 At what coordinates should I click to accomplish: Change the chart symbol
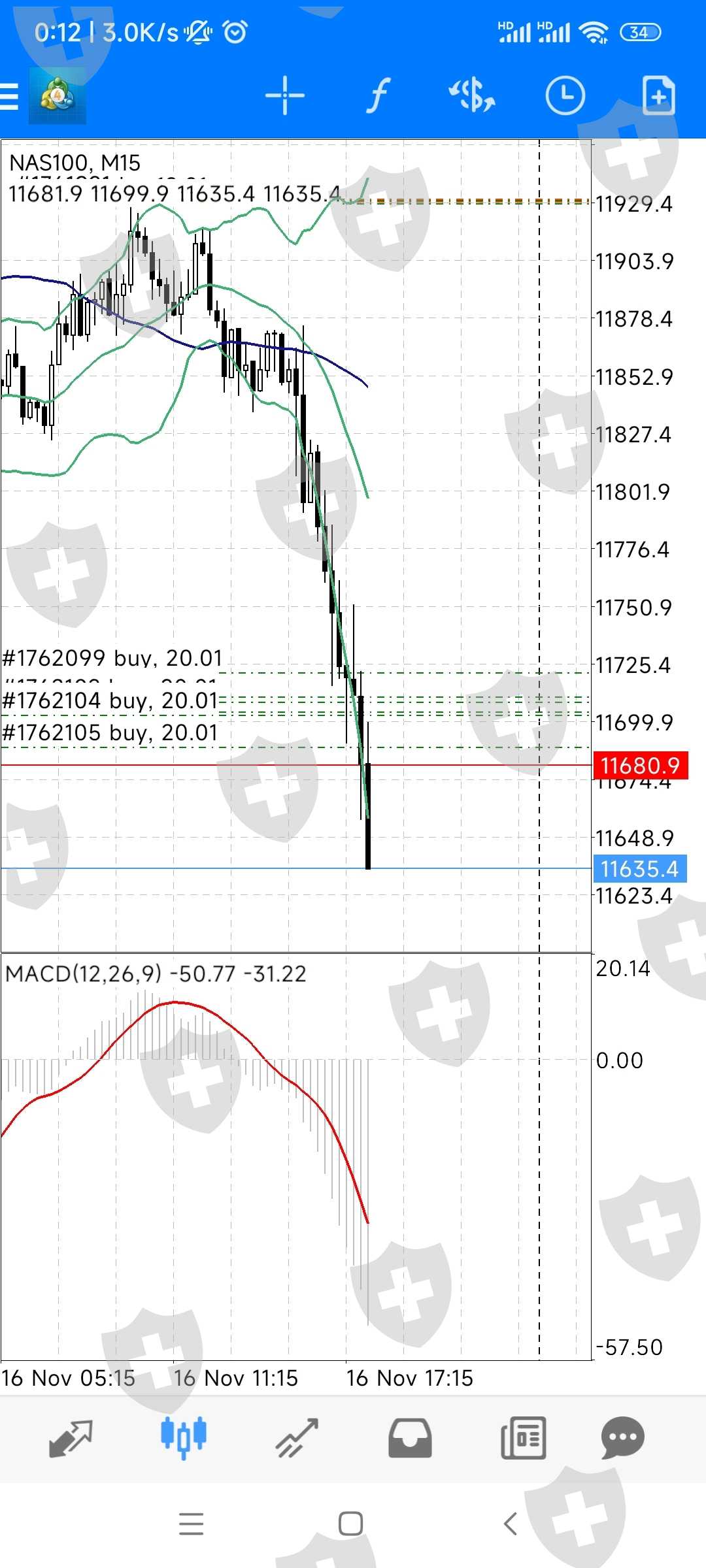click(472, 96)
